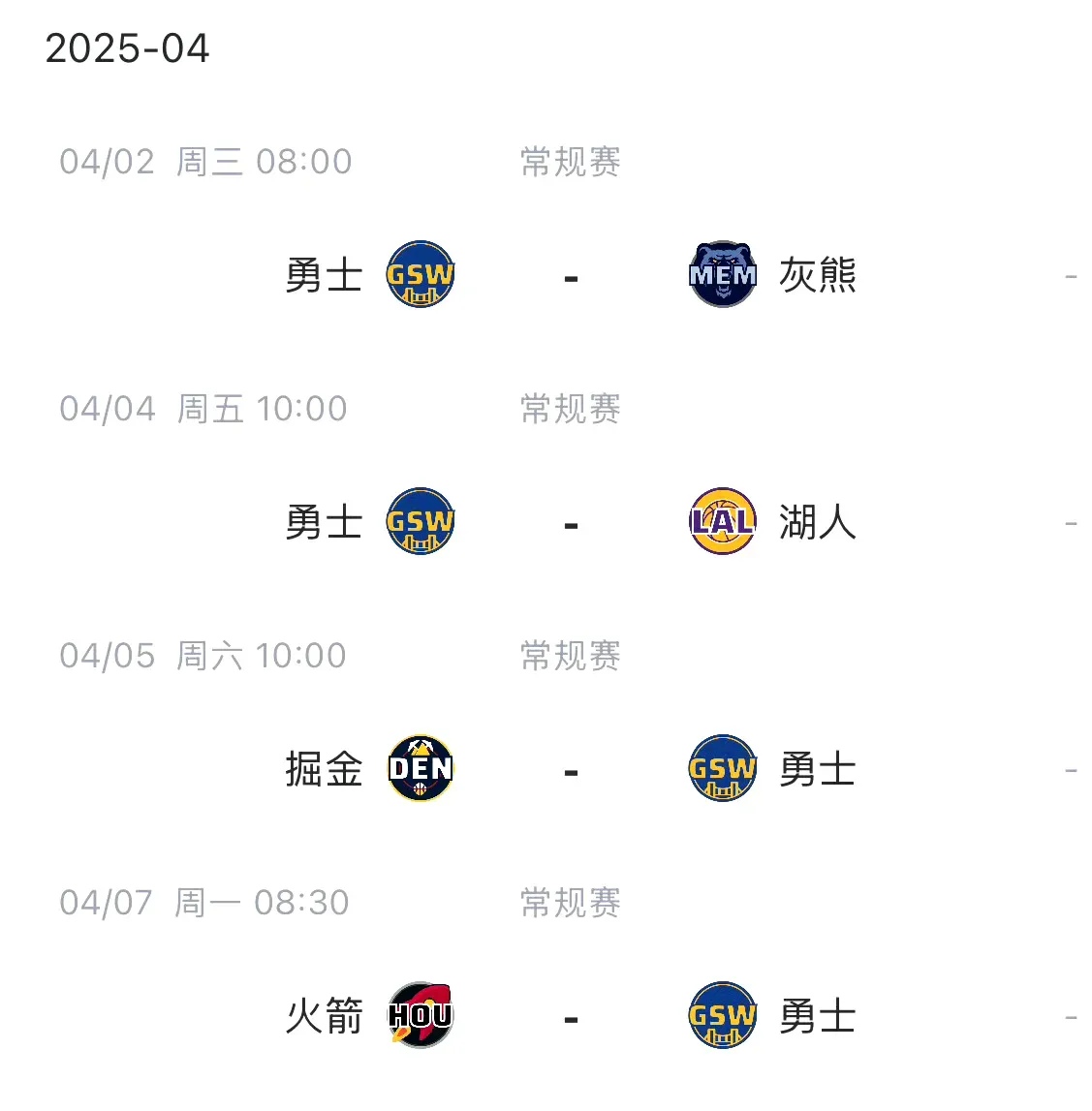Click the GSW logo in the 04/07 Rockets game
The width and height of the screenshot is (1092, 1111).
click(x=723, y=1016)
